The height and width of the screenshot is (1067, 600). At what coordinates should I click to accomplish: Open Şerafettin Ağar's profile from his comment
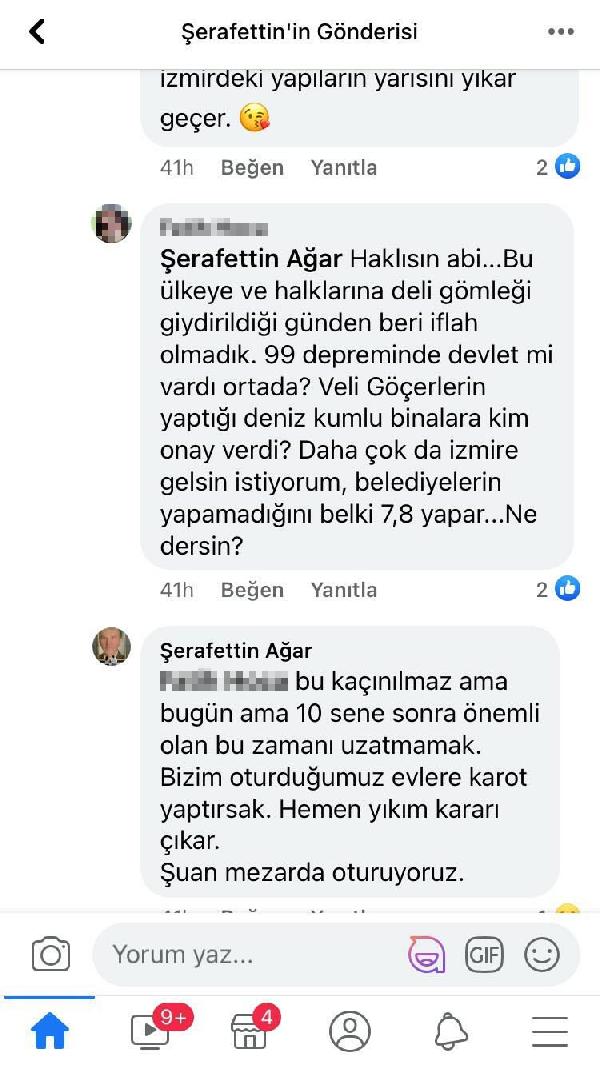point(236,651)
